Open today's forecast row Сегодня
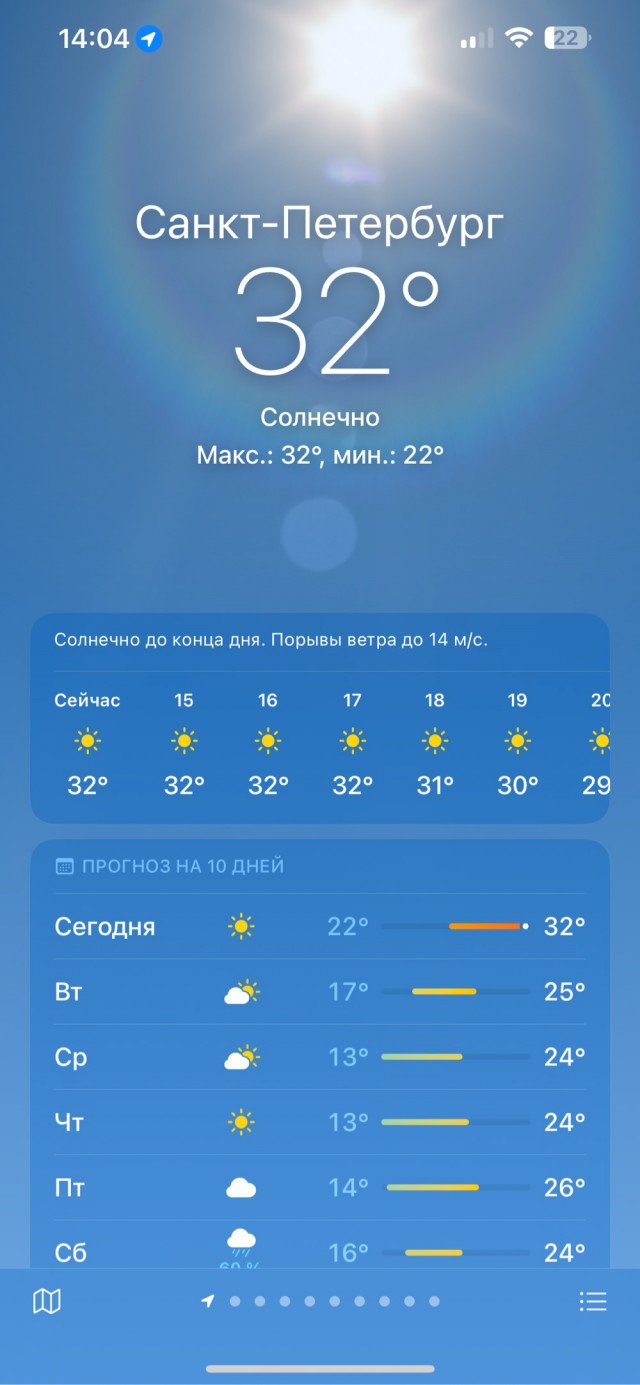Screen dimensions: 640x1385 tap(320, 926)
